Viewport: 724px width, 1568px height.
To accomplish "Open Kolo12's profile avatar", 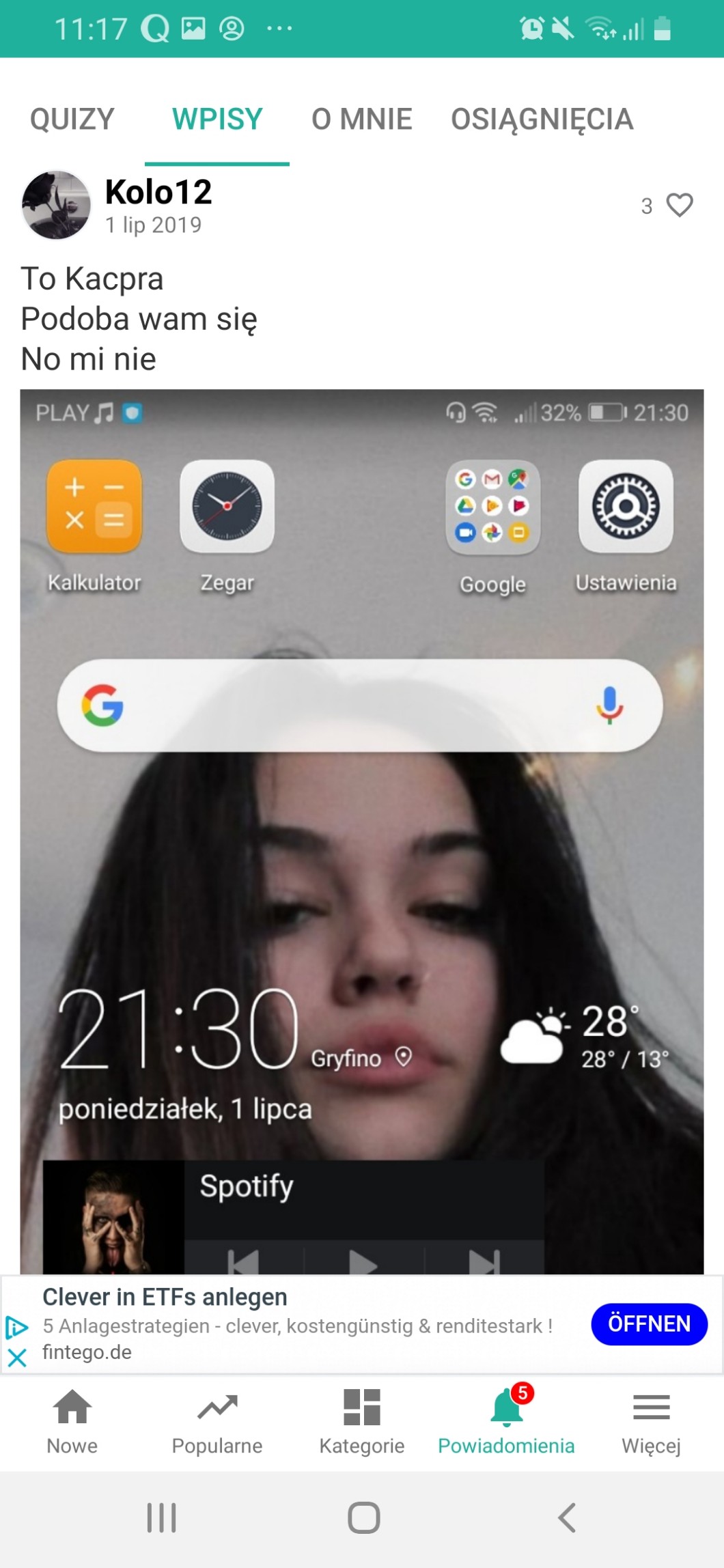I will [56, 205].
